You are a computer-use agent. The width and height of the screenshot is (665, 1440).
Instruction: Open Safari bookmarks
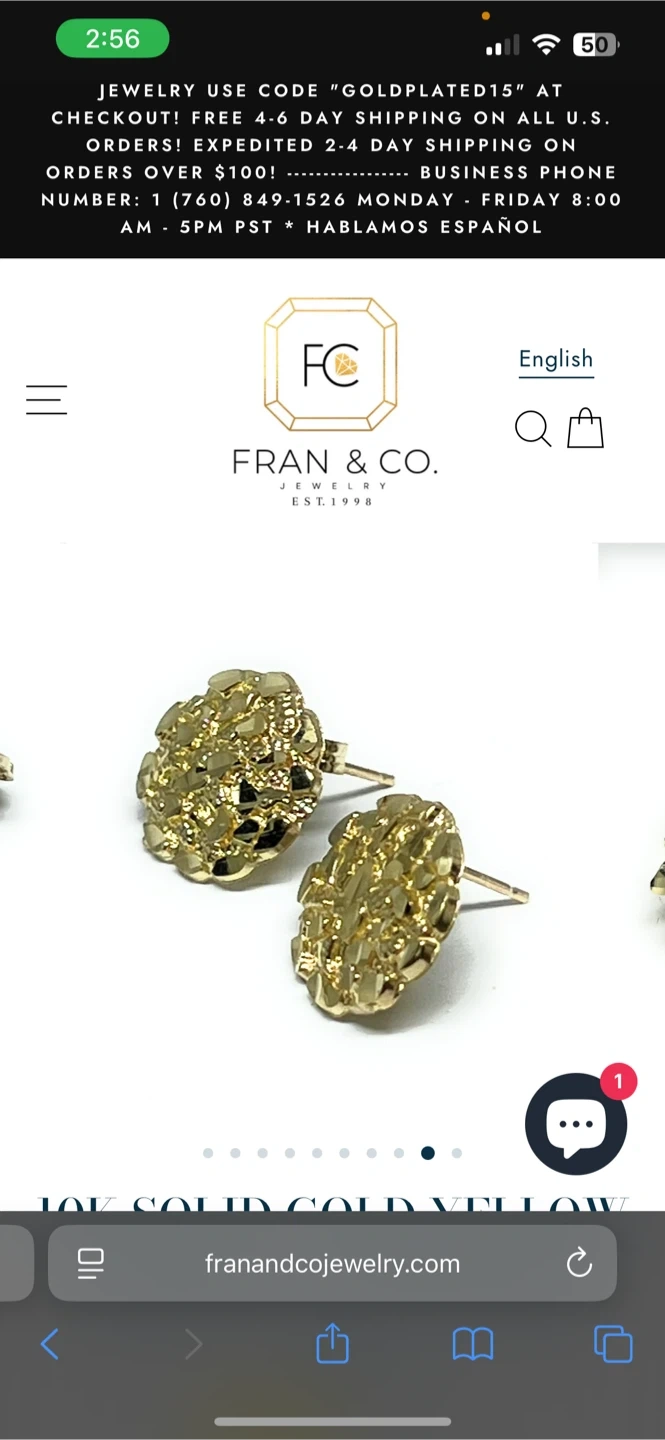coord(472,1345)
